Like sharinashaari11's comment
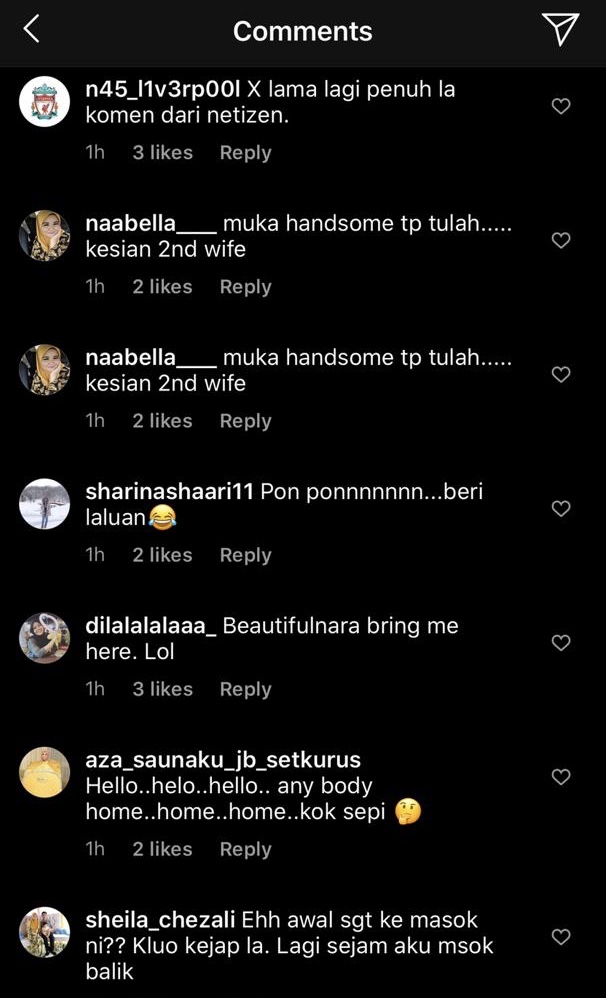This screenshot has width=606, height=998. [561, 509]
